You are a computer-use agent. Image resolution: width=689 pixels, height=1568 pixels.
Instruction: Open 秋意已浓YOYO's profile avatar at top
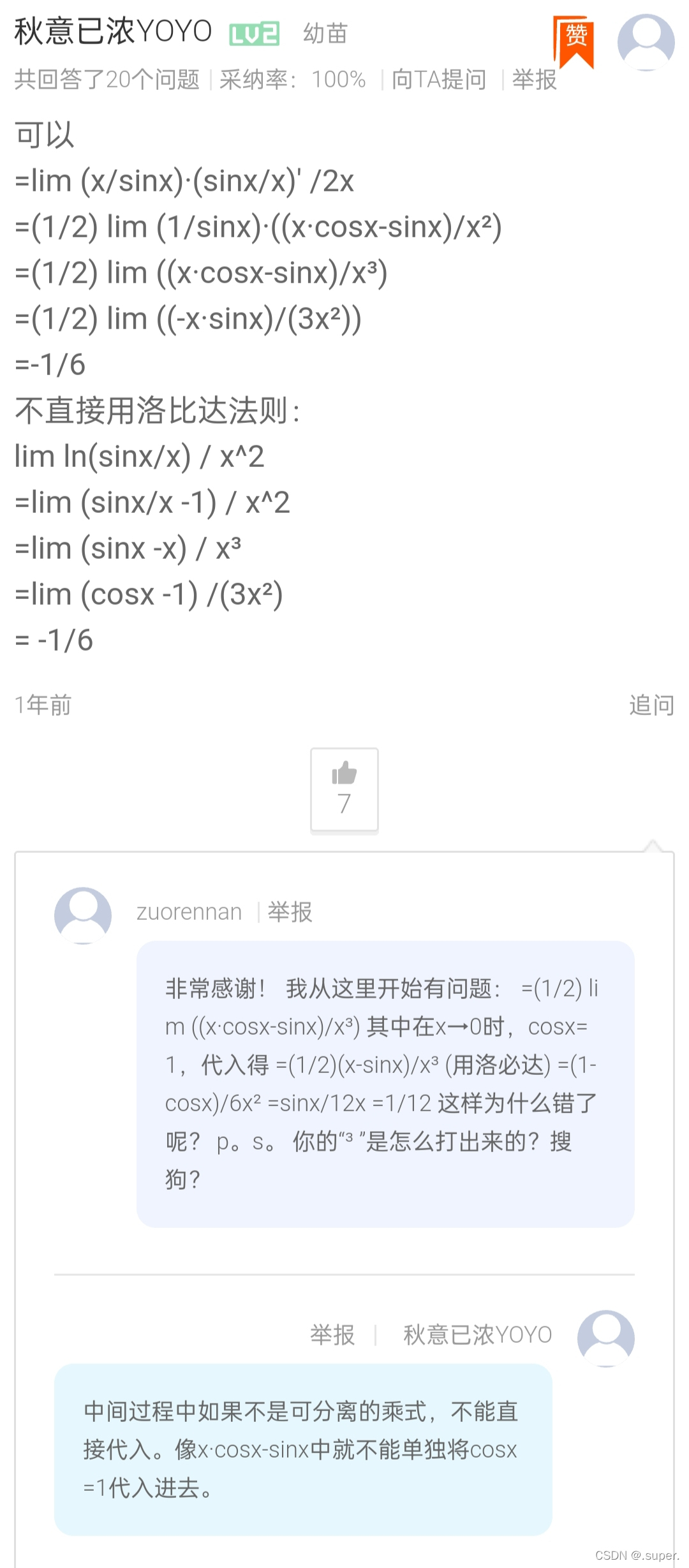pyautogui.click(x=646, y=42)
